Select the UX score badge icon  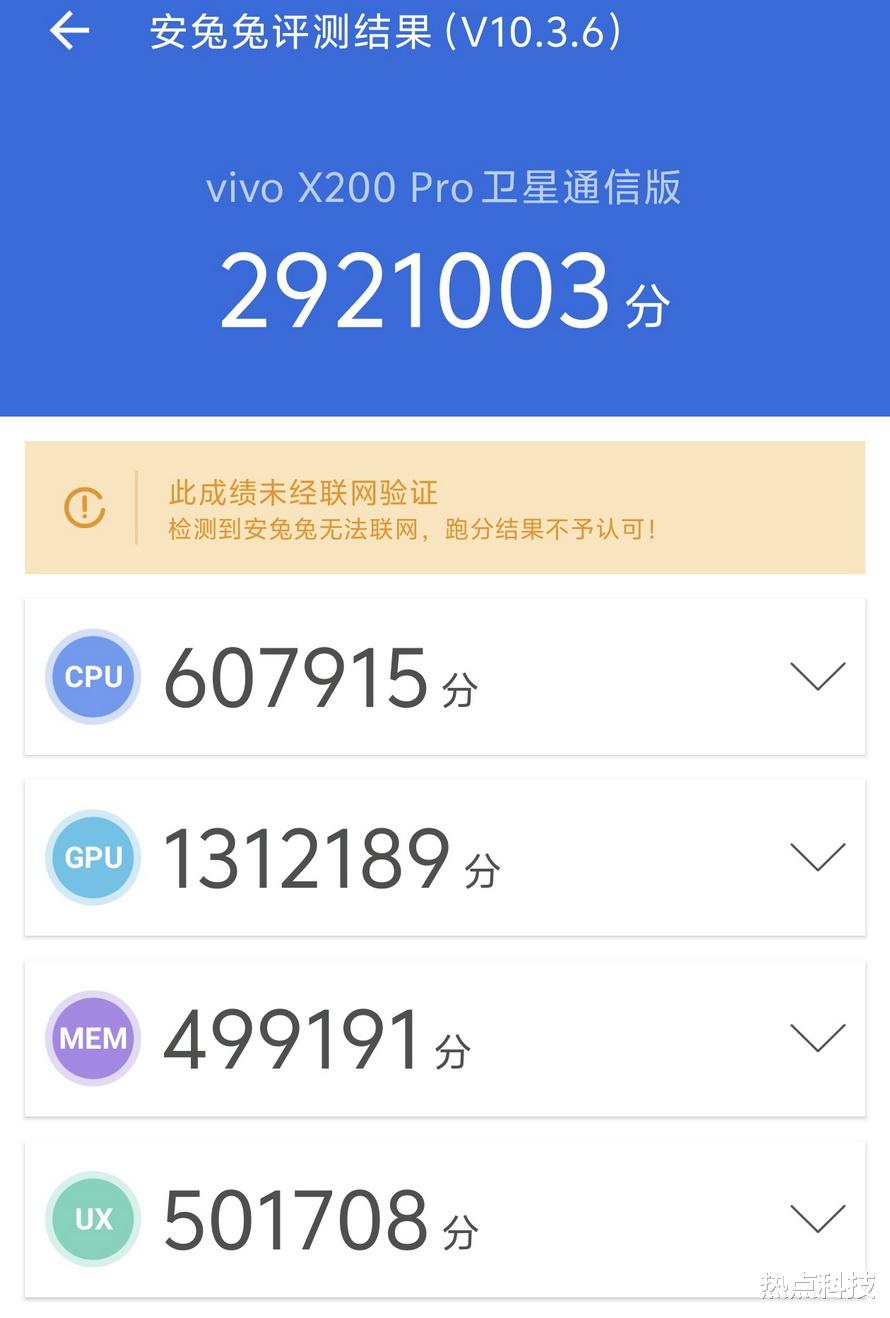pyautogui.click(x=92, y=1219)
